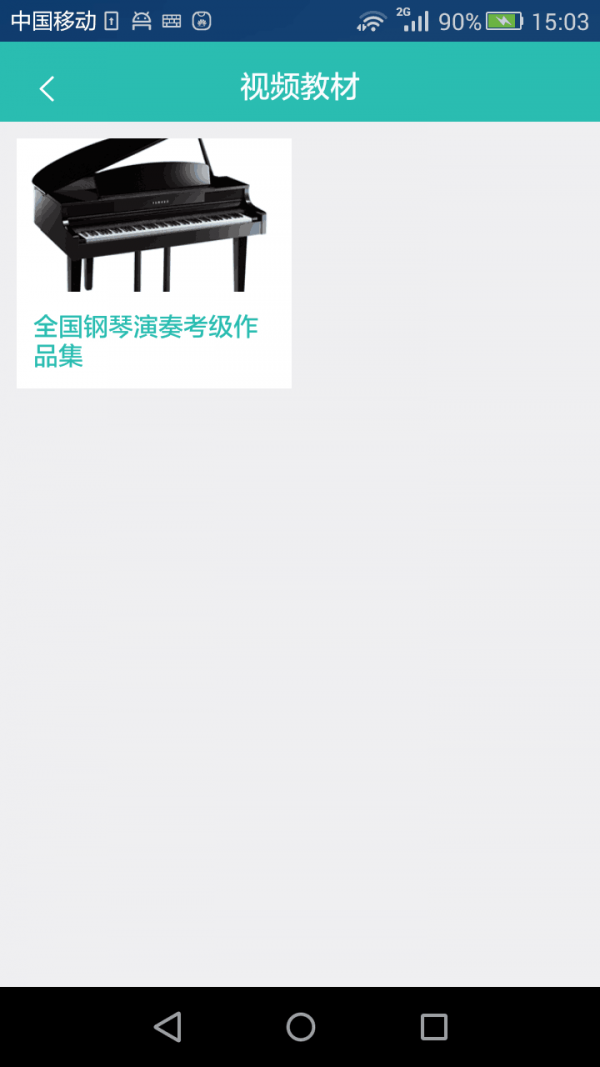Go back using the header arrow
Image resolution: width=600 pixels, height=1067 pixels.
[x=46, y=88]
